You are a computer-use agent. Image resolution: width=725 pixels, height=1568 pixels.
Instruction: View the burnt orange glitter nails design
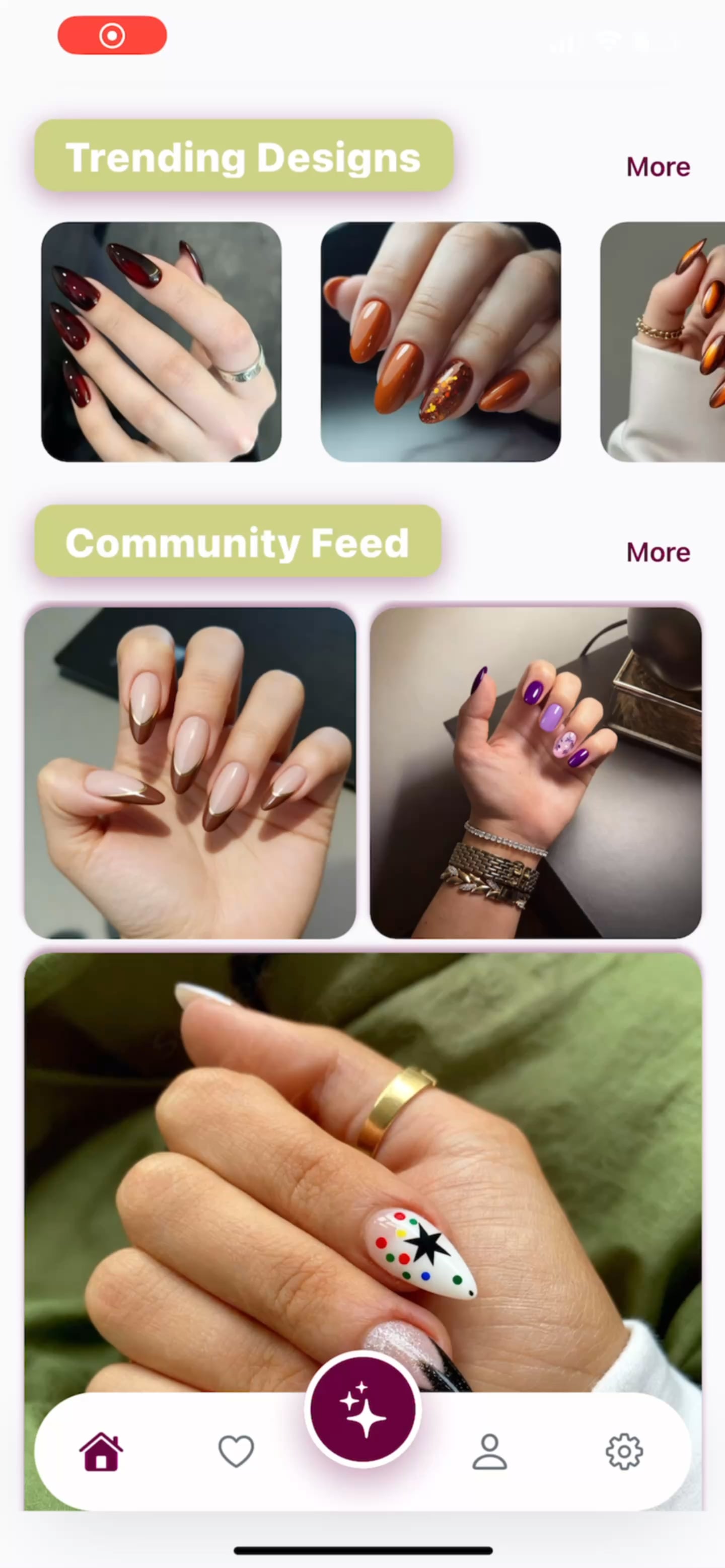point(440,341)
